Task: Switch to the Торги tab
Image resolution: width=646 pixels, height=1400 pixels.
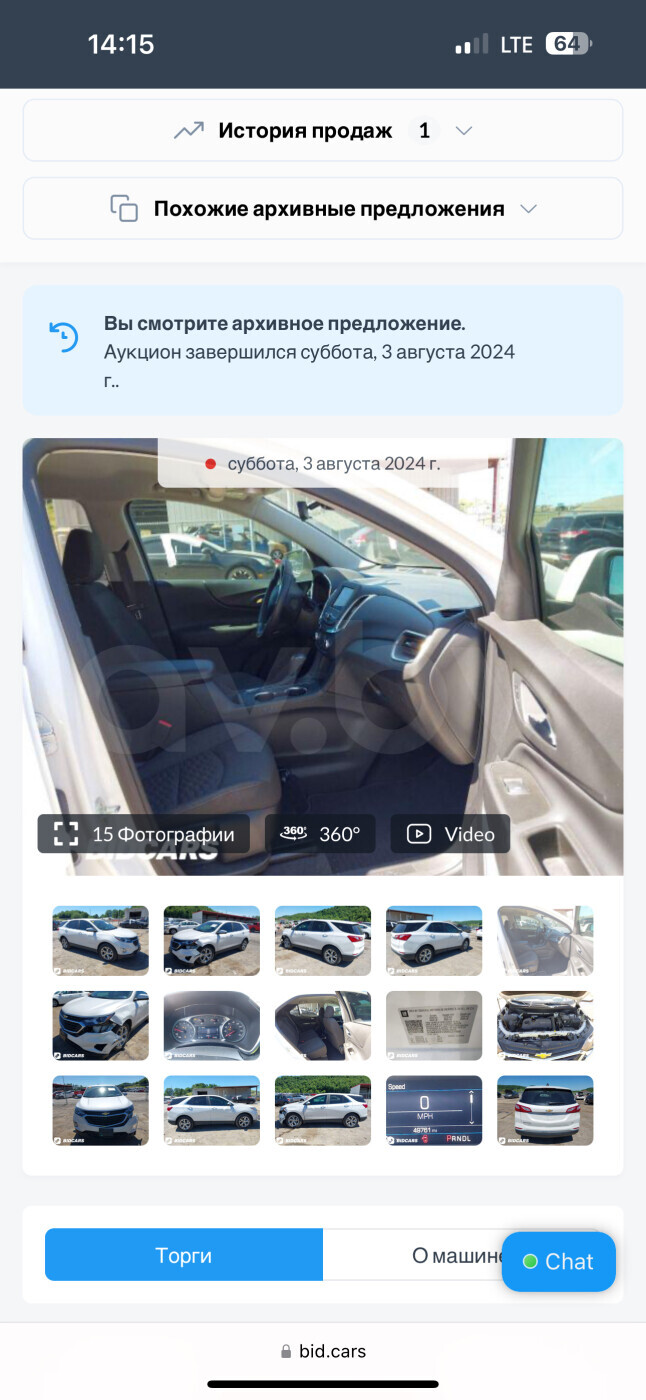Action: [184, 1256]
